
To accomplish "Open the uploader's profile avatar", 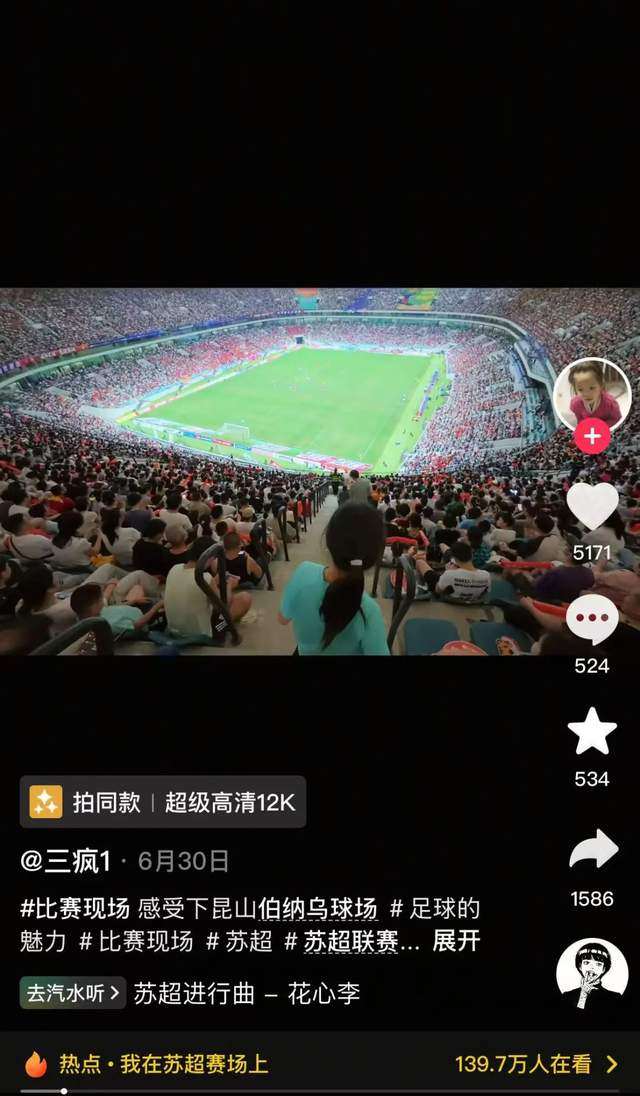I will [x=592, y=394].
